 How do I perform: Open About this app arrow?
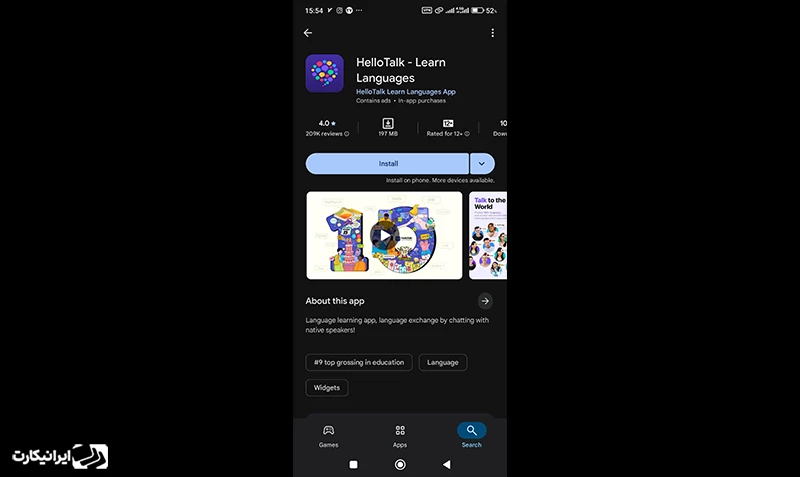tap(485, 300)
